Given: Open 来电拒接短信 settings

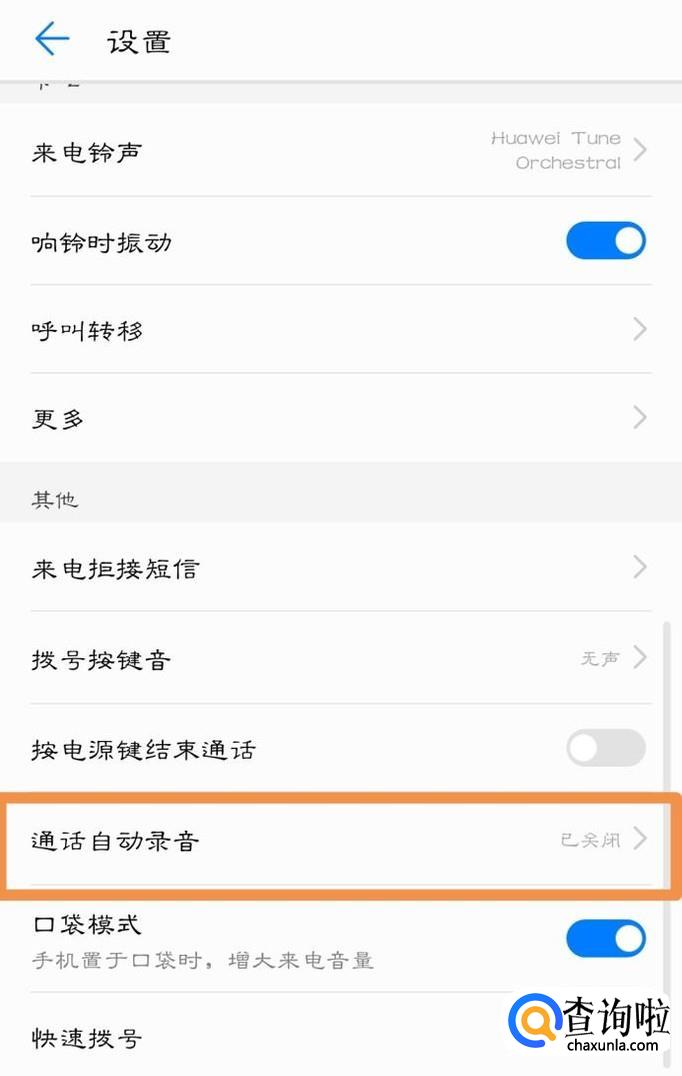Looking at the screenshot, I should click(x=340, y=568).
